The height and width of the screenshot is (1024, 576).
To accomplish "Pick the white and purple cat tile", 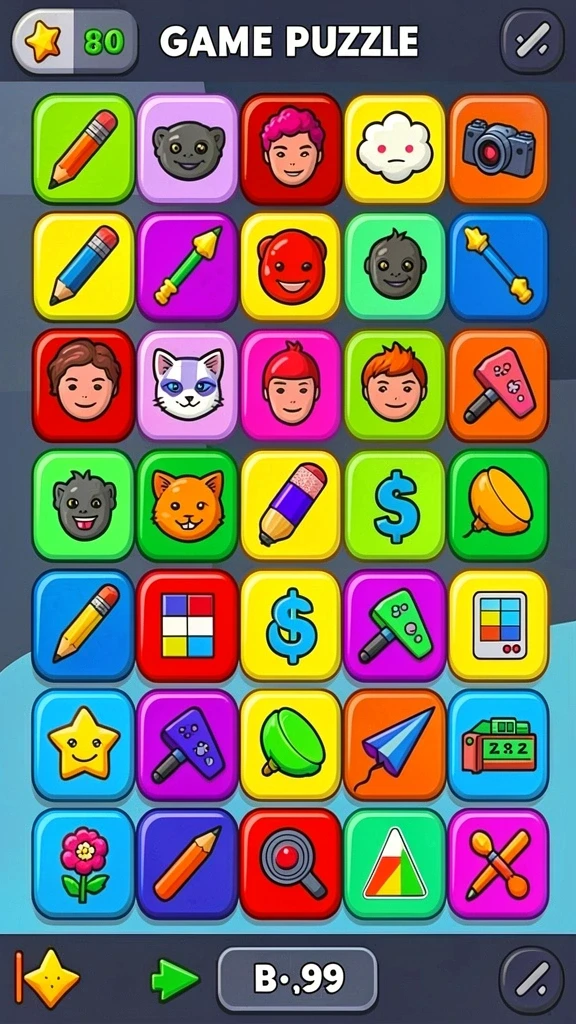I will click(187, 386).
